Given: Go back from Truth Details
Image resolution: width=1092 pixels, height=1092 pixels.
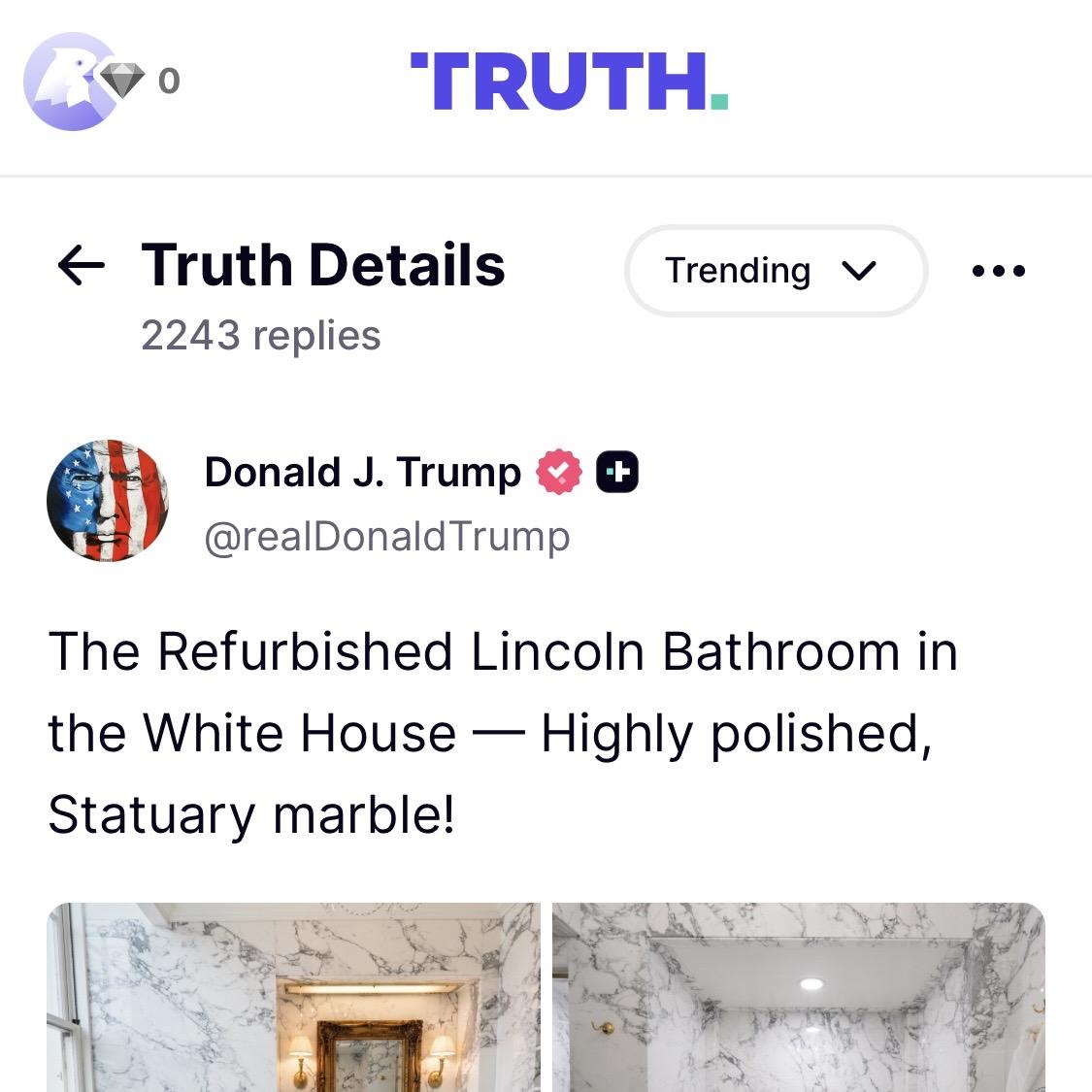Looking at the screenshot, I should [x=82, y=266].
